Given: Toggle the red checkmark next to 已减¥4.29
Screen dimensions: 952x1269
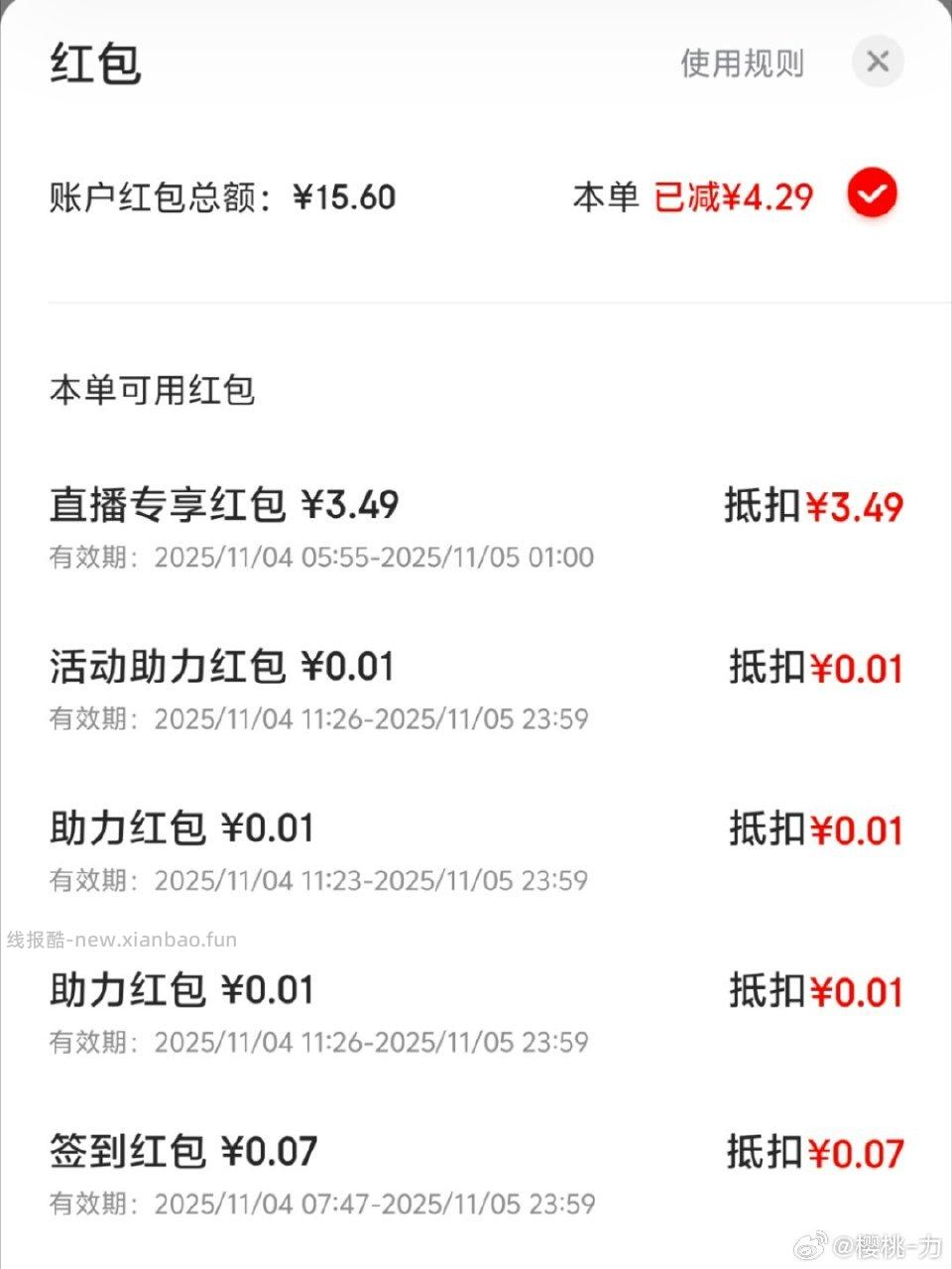Looking at the screenshot, I should click(872, 194).
